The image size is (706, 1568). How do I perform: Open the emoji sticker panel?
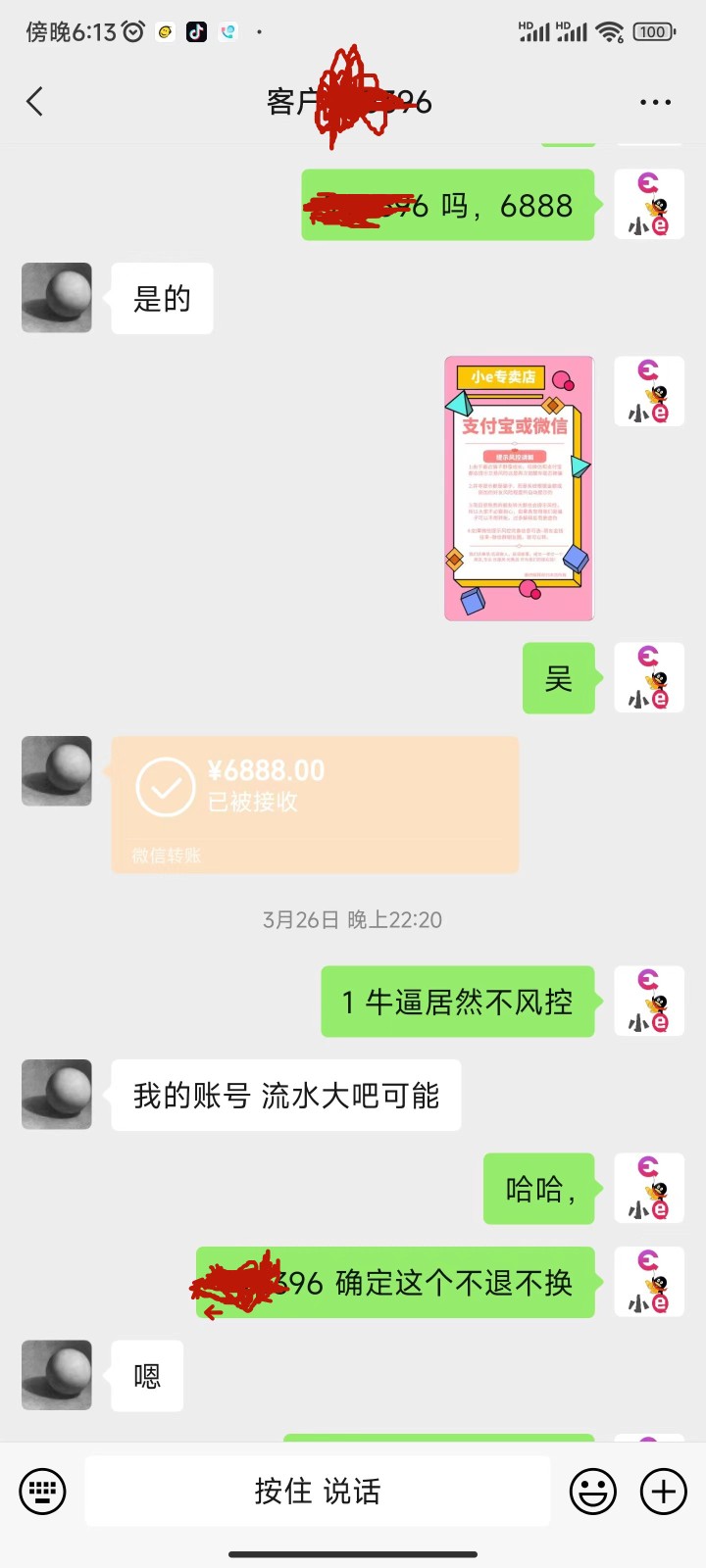593,1492
